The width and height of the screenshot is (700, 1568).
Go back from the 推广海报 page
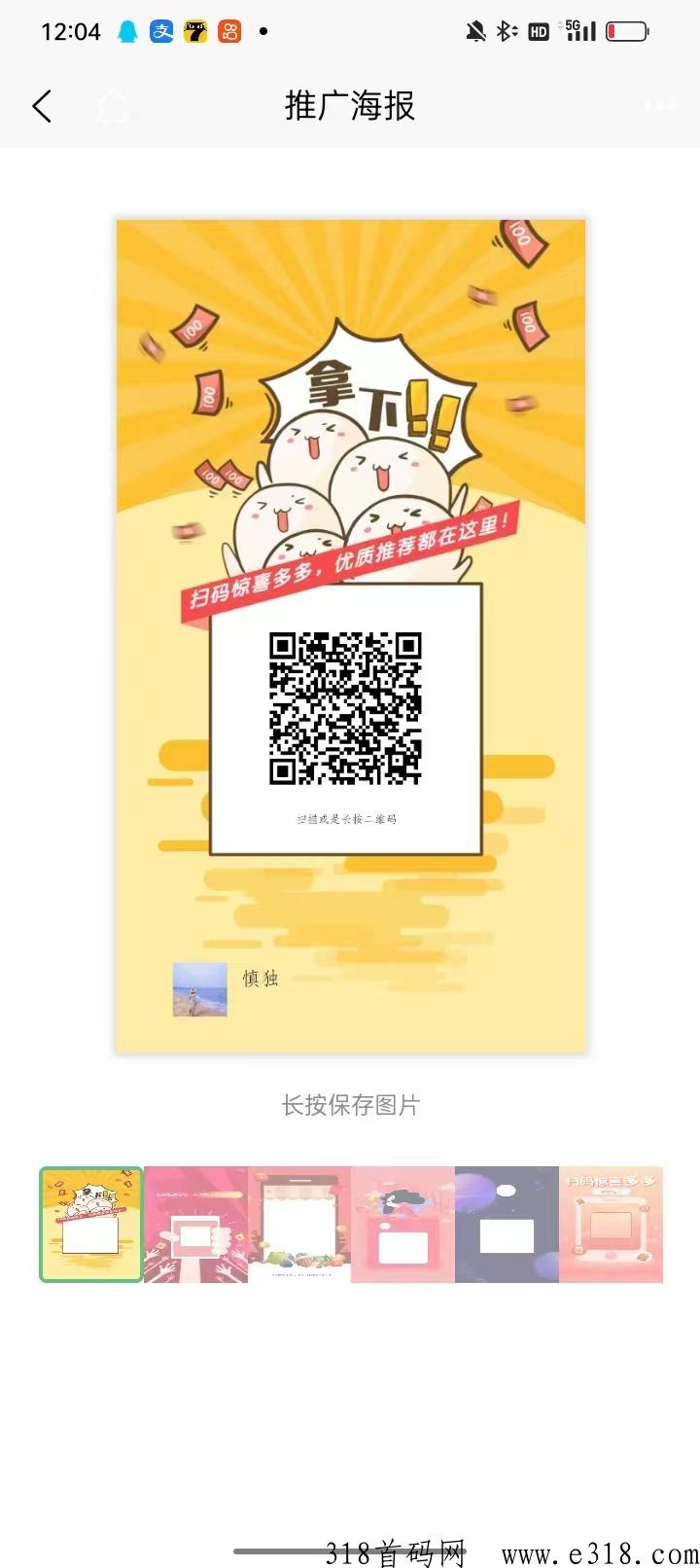[x=42, y=106]
